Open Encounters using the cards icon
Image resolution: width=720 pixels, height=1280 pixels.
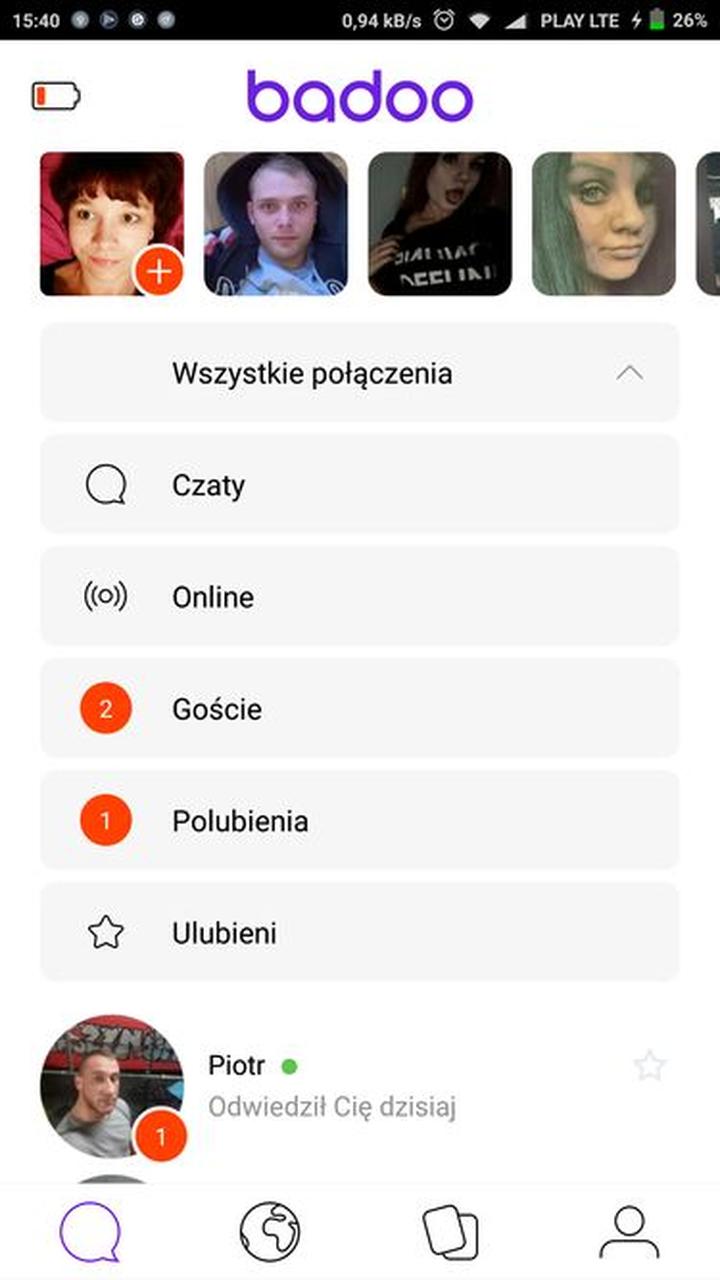point(450,1232)
